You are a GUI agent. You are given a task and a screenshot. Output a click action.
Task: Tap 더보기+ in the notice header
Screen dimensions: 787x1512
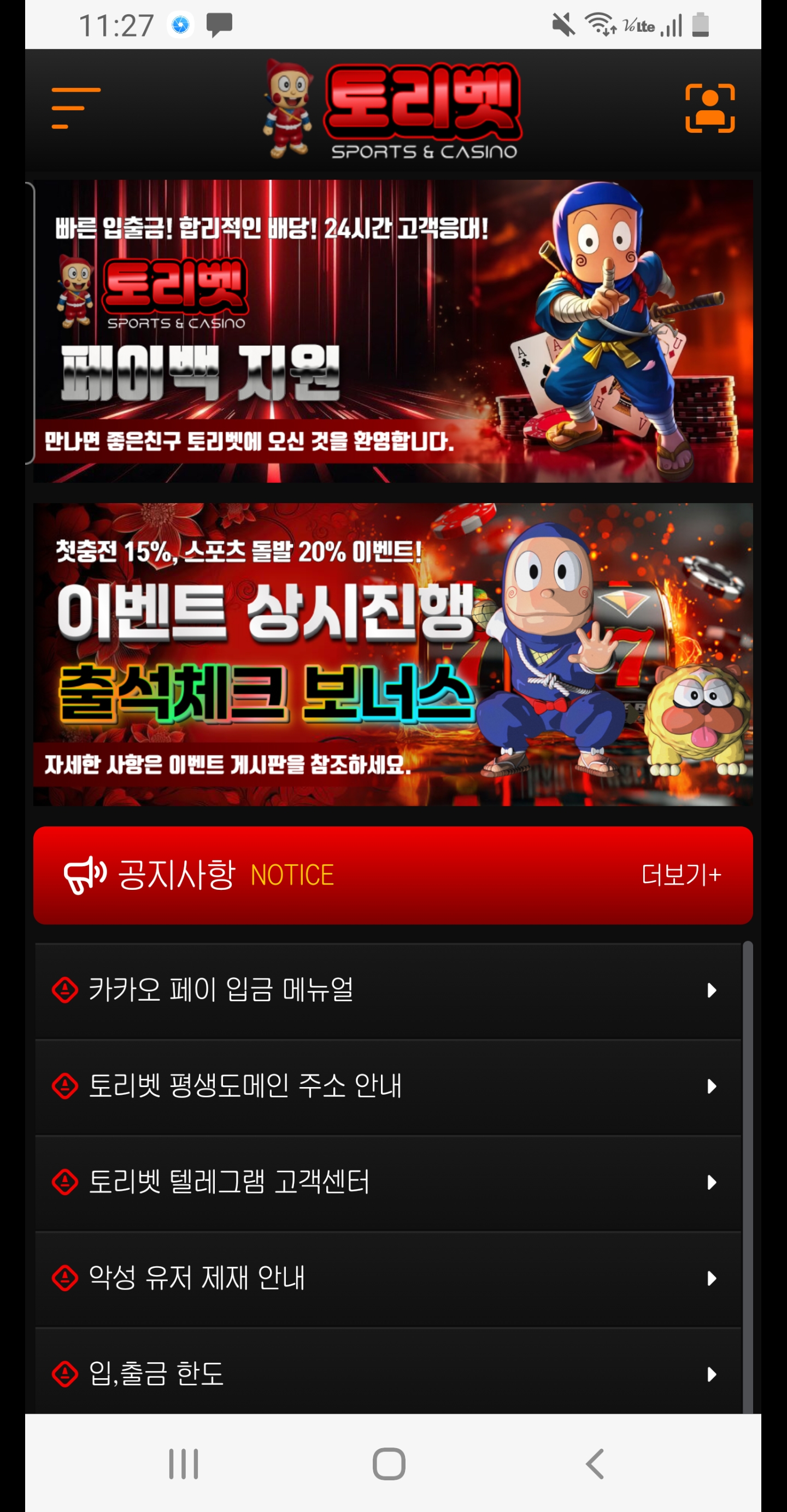click(x=680, y=875)
